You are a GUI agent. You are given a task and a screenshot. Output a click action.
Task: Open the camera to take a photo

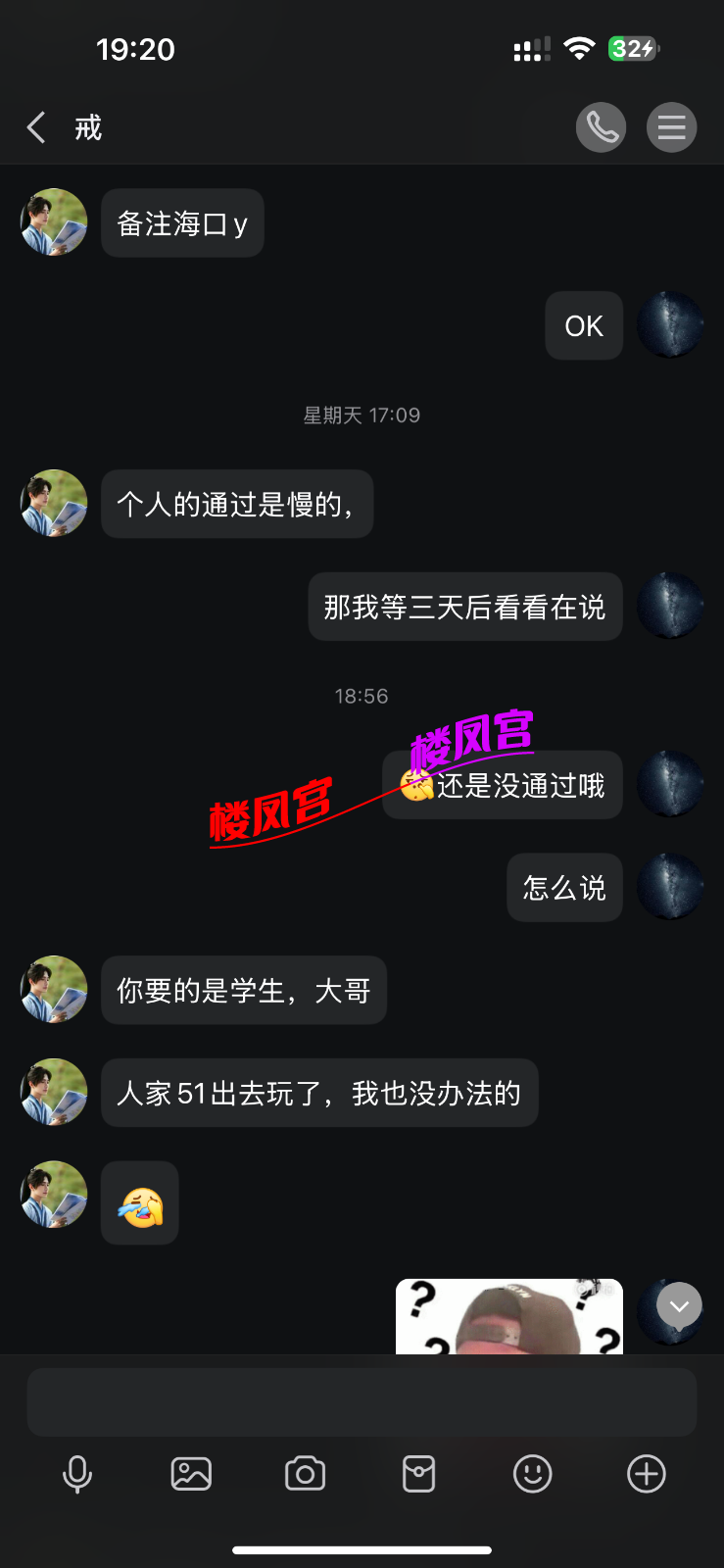click(305, 1474)
